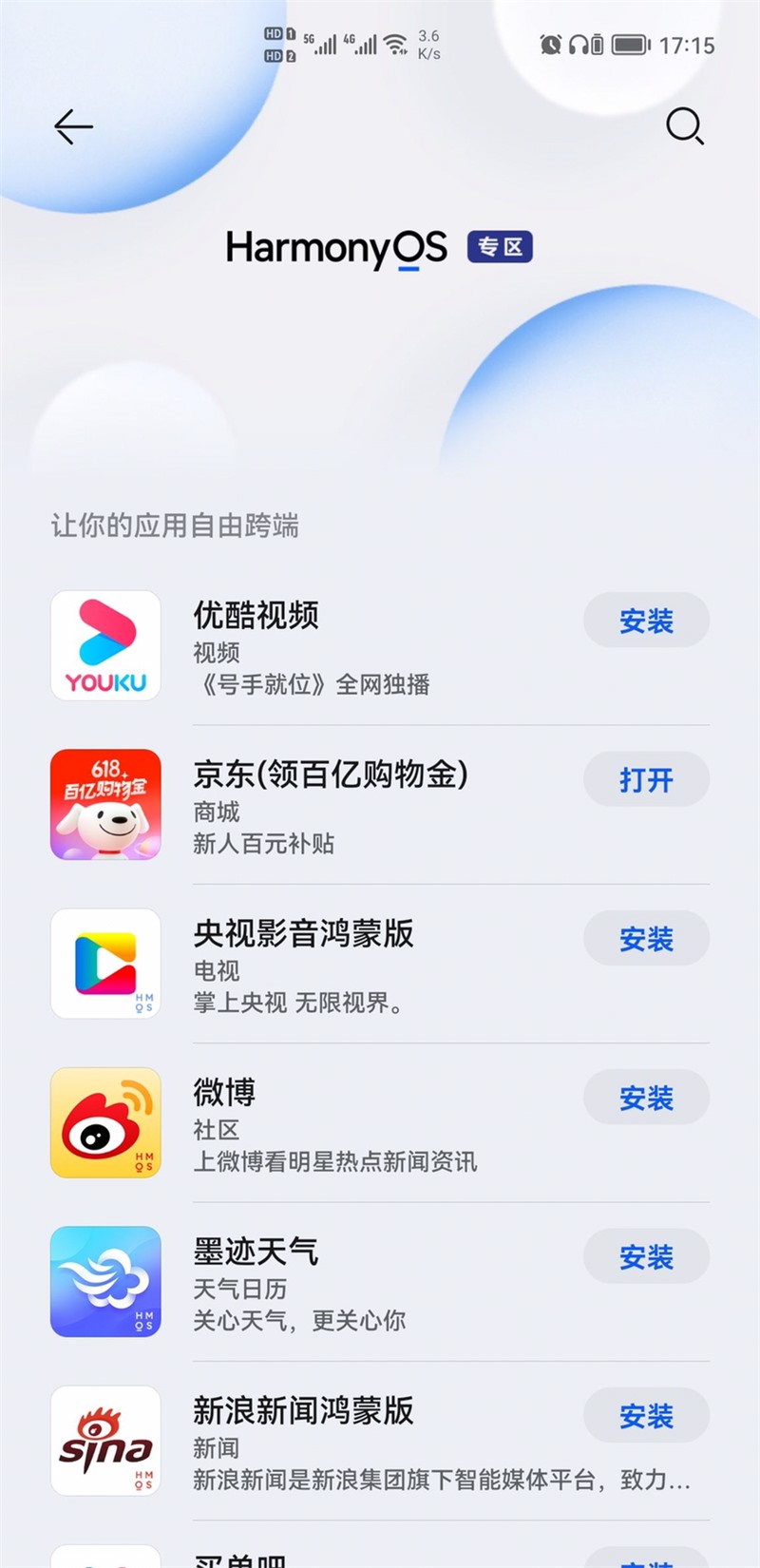Tap the 墨迹天气 Moji Weather app icon
Screen dimensions: 760x1568
104,1281
